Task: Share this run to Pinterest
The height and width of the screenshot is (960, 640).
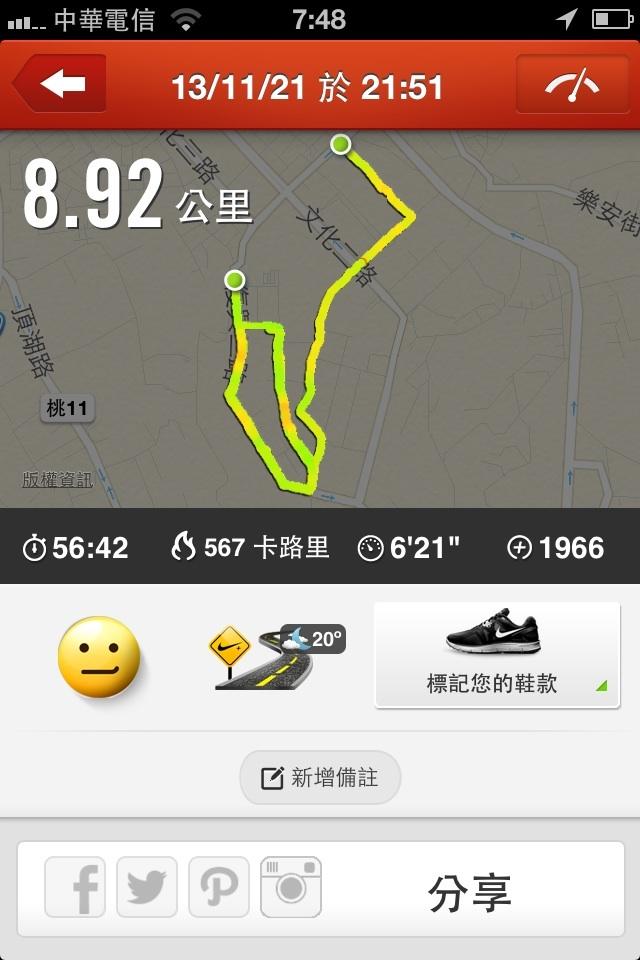Action: click(x=219, y=887)
